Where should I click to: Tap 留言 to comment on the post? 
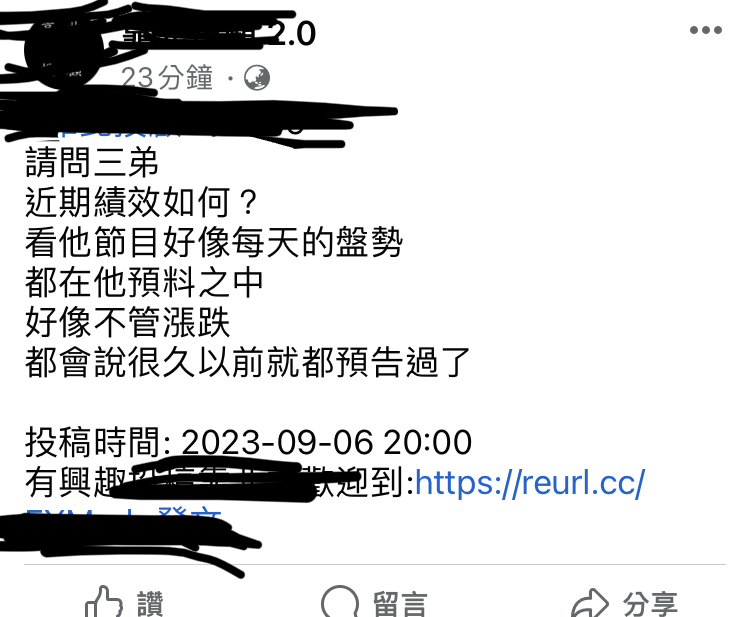click(374, 602)
